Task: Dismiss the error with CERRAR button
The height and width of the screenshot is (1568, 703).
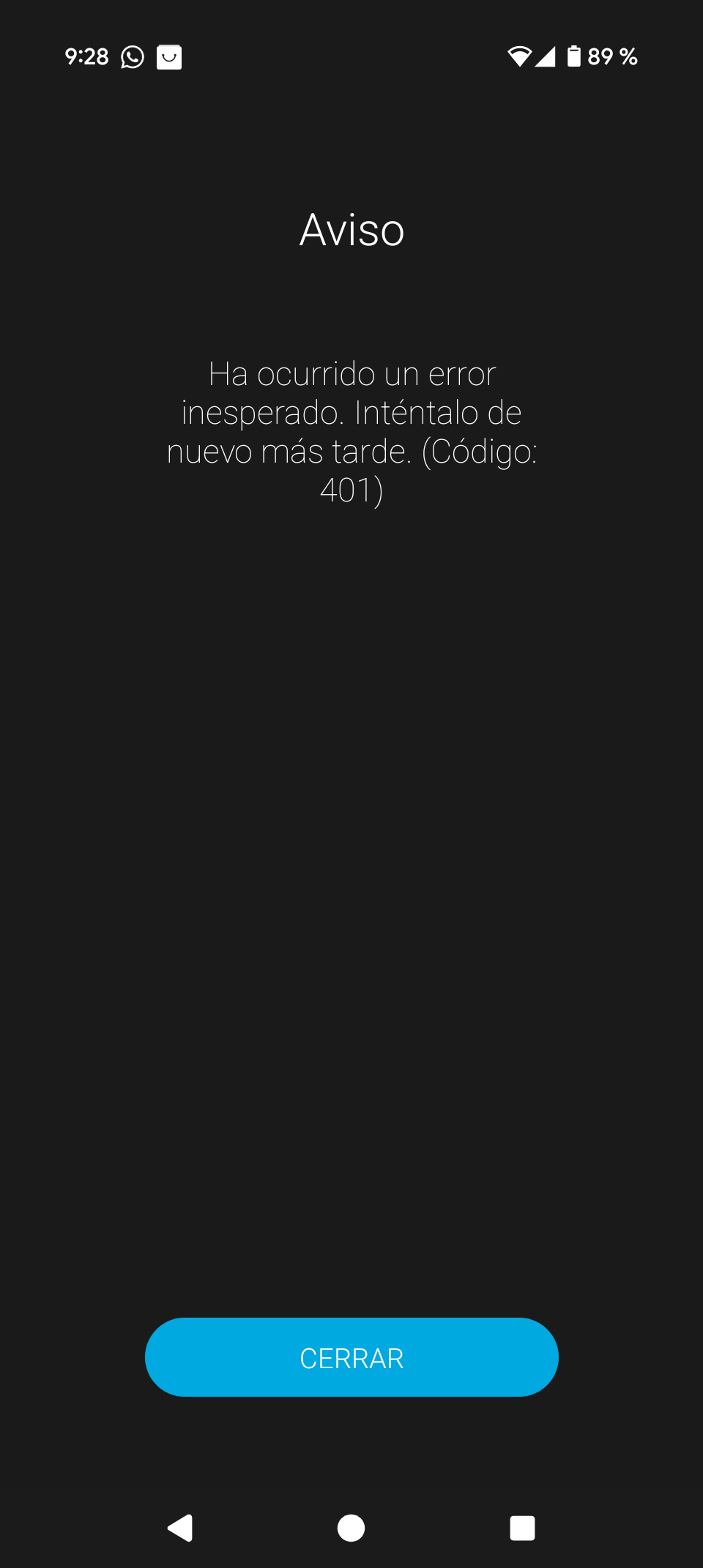Action: coord(351,1357)
